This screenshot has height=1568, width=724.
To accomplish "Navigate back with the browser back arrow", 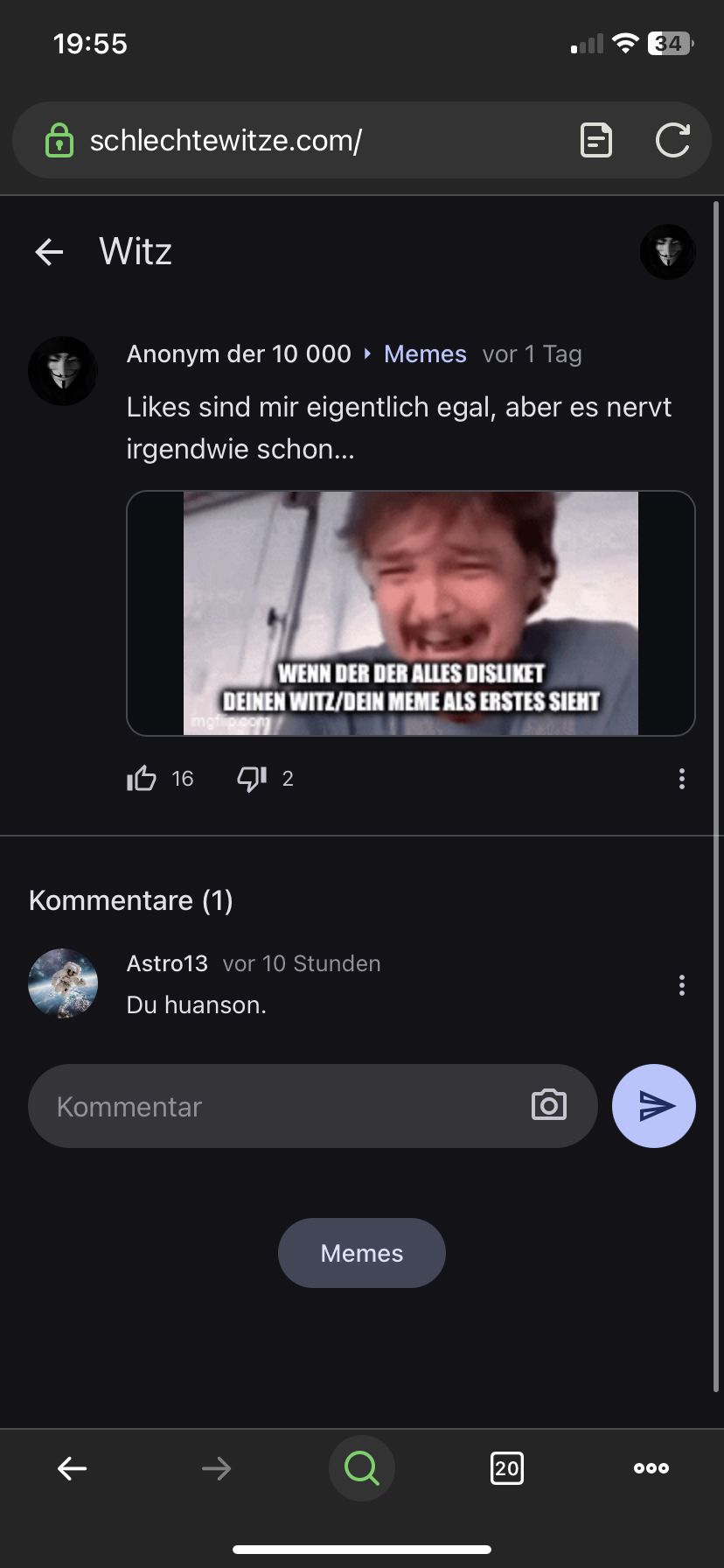I will coord(72,1468).
